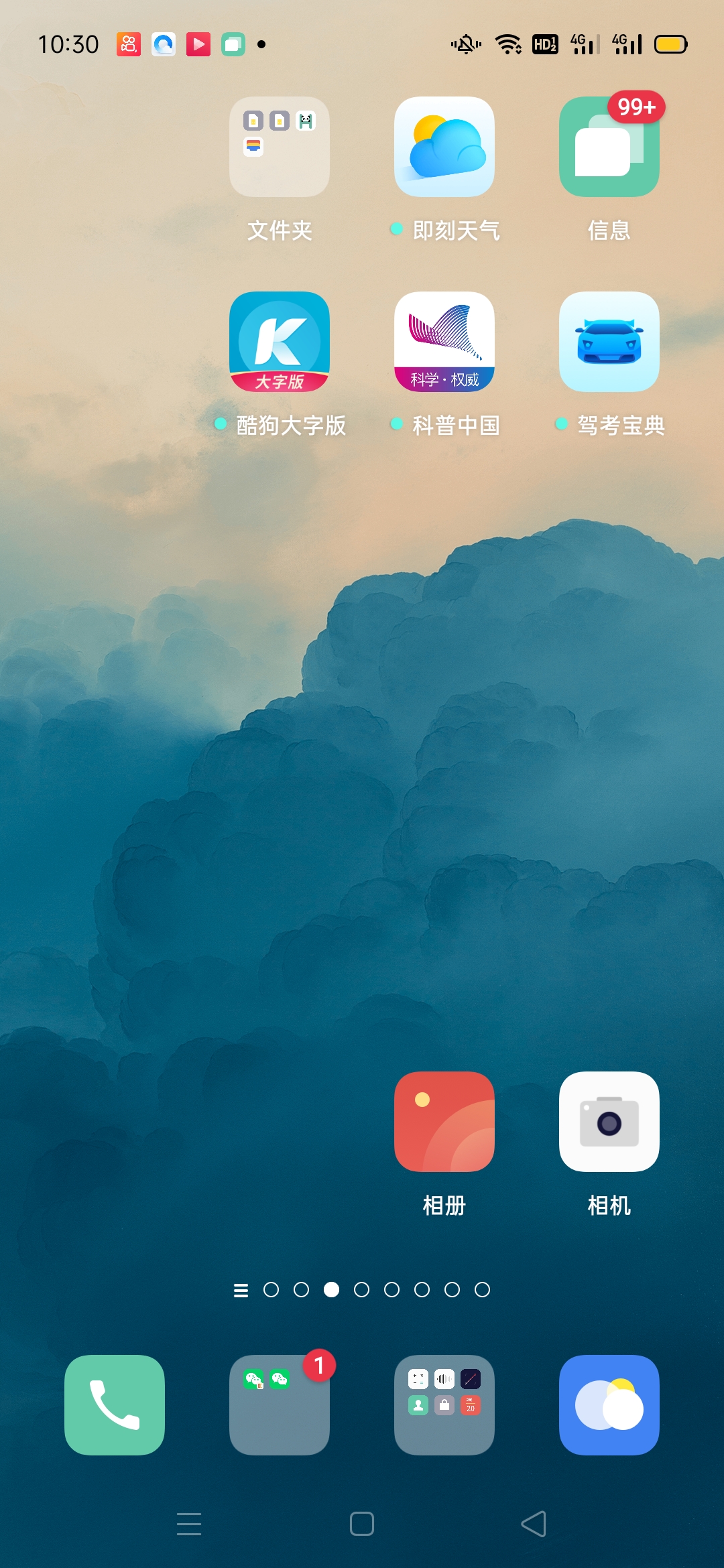The height and width of the screenshot is (1568, 724).
Task: Launch the 即刻天气 weather app
Action: tap(444, 147)
